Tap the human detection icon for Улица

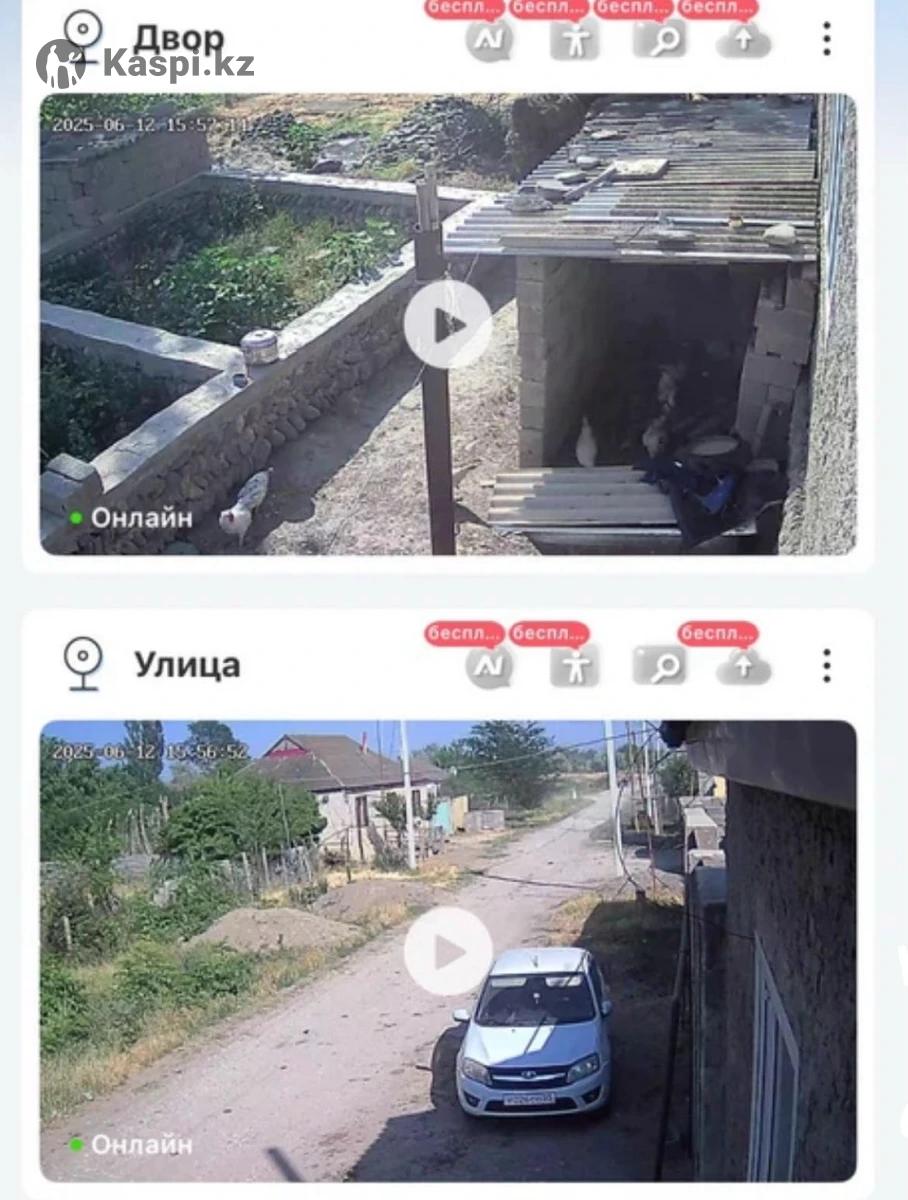pos(574,667)
